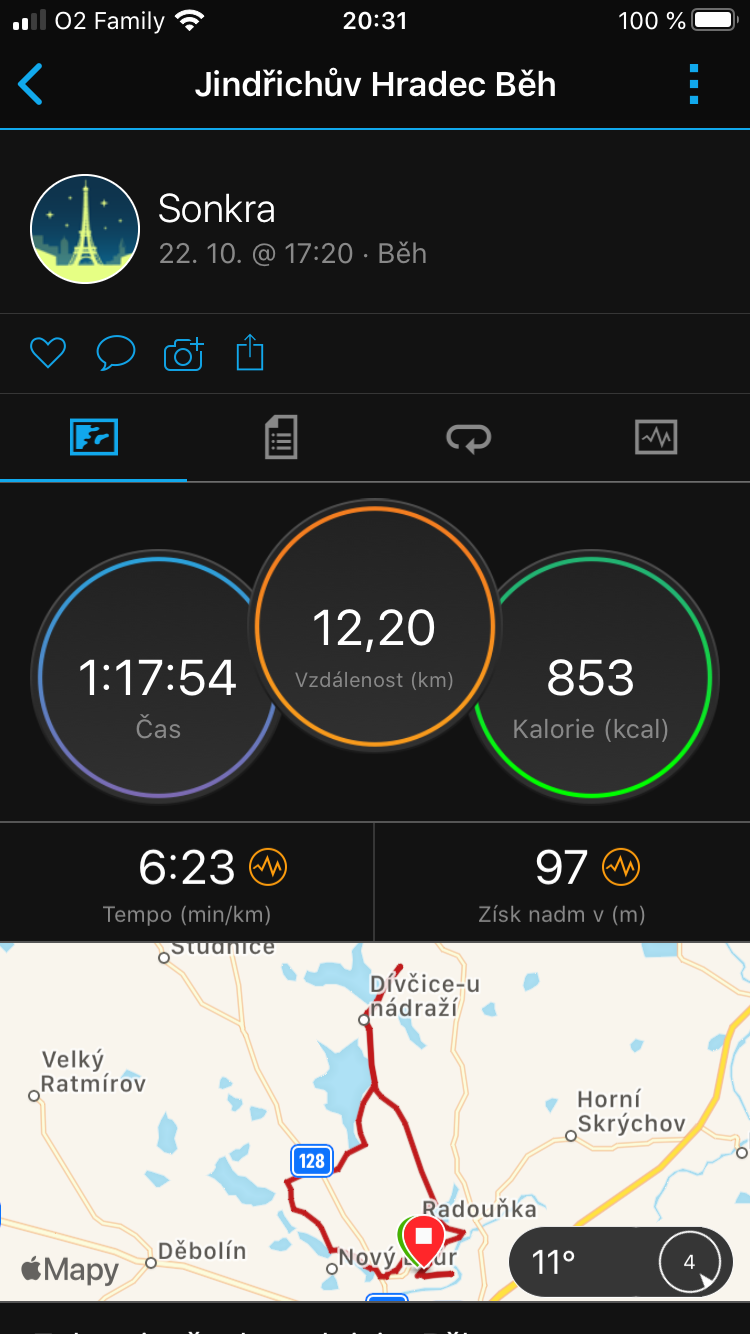Open comments for this activity
The width and height of the screenshot is (750, 1334).
tap(116, 353)
